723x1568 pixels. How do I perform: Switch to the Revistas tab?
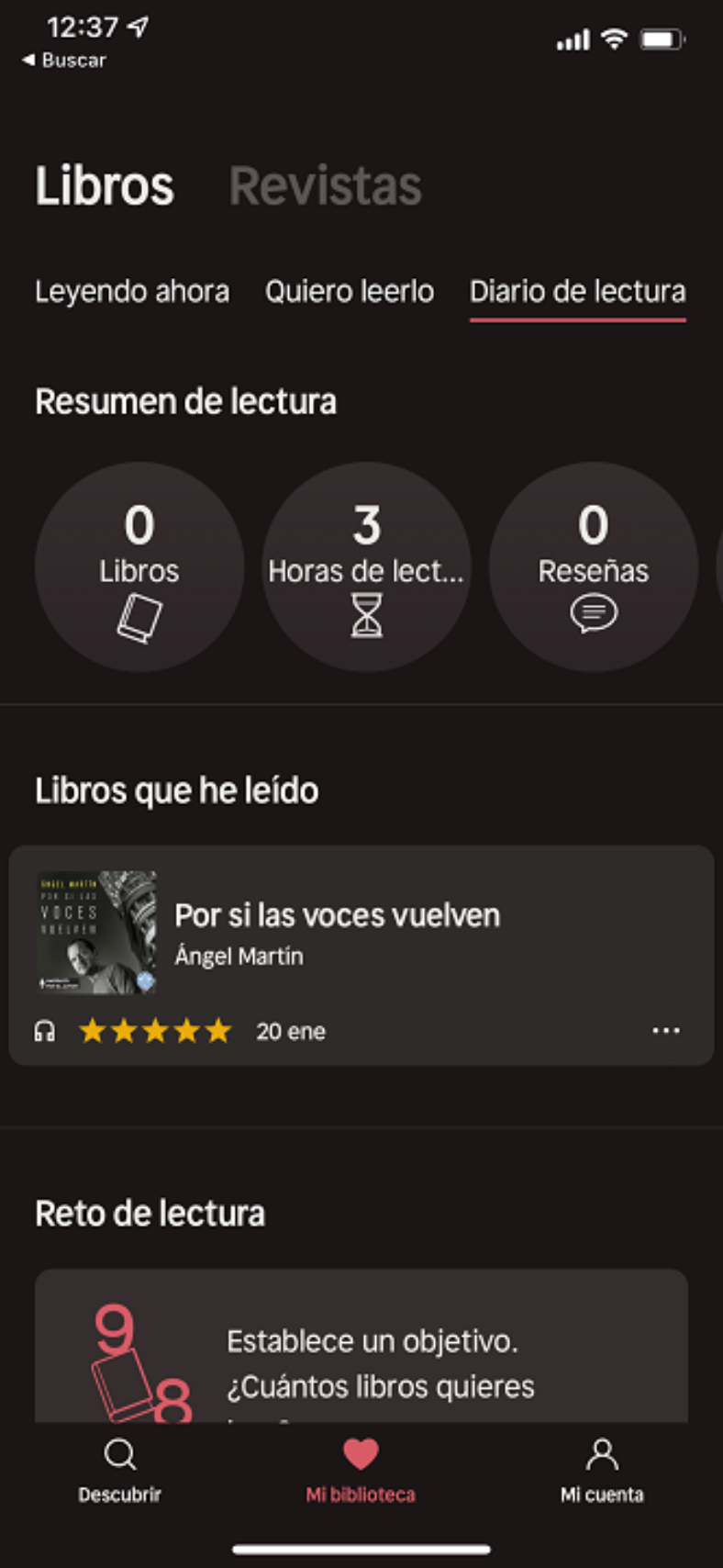pyautogui.click(x=326, y=186)
